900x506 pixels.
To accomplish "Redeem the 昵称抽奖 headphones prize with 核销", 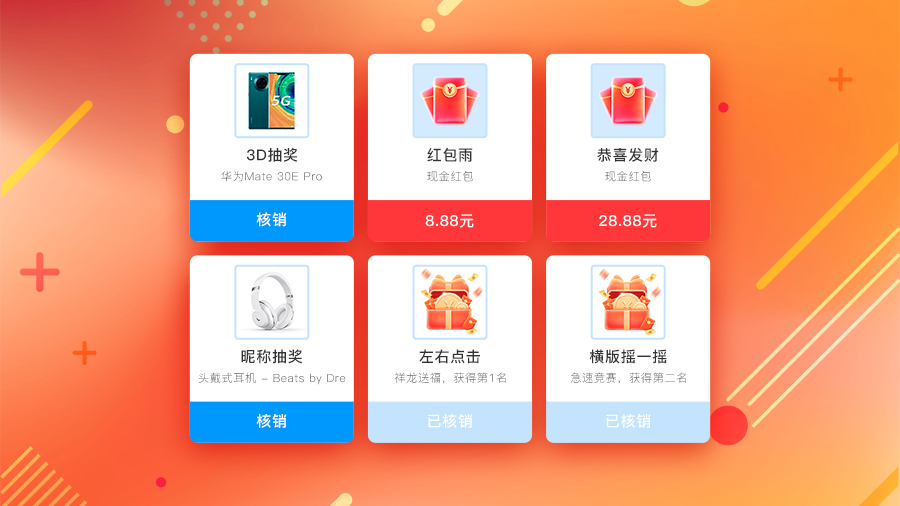I will 271,421.
